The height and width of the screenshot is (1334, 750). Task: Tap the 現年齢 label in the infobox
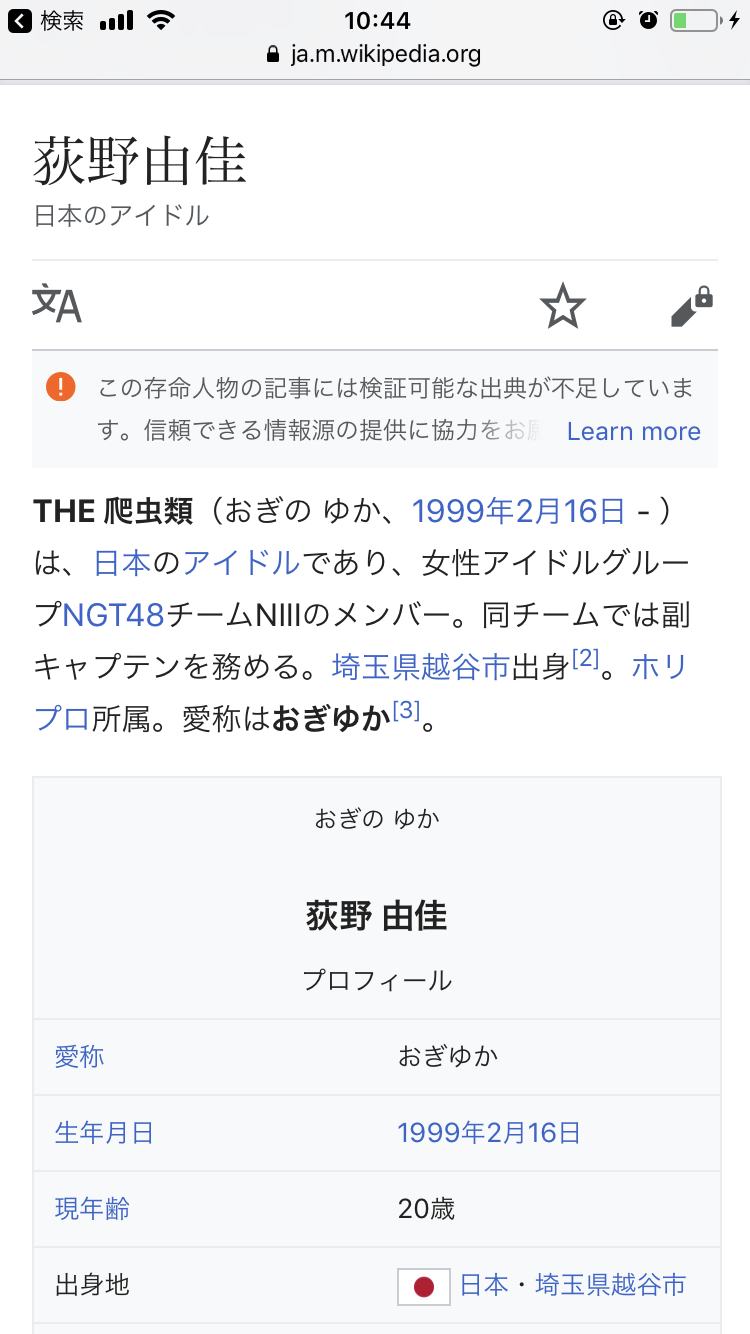(91, 1209)
